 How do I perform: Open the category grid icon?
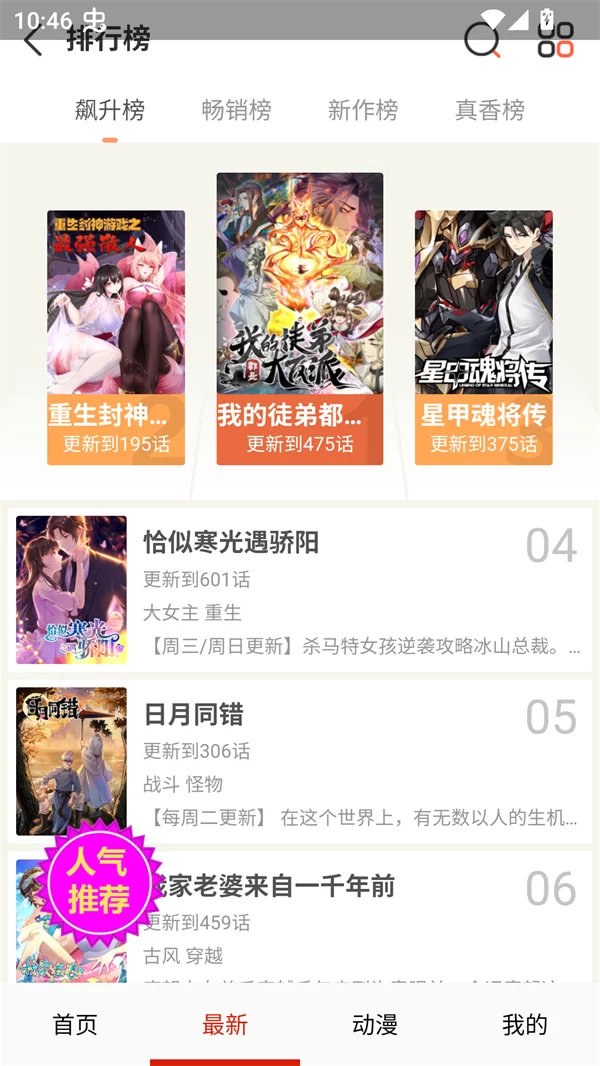555,41
